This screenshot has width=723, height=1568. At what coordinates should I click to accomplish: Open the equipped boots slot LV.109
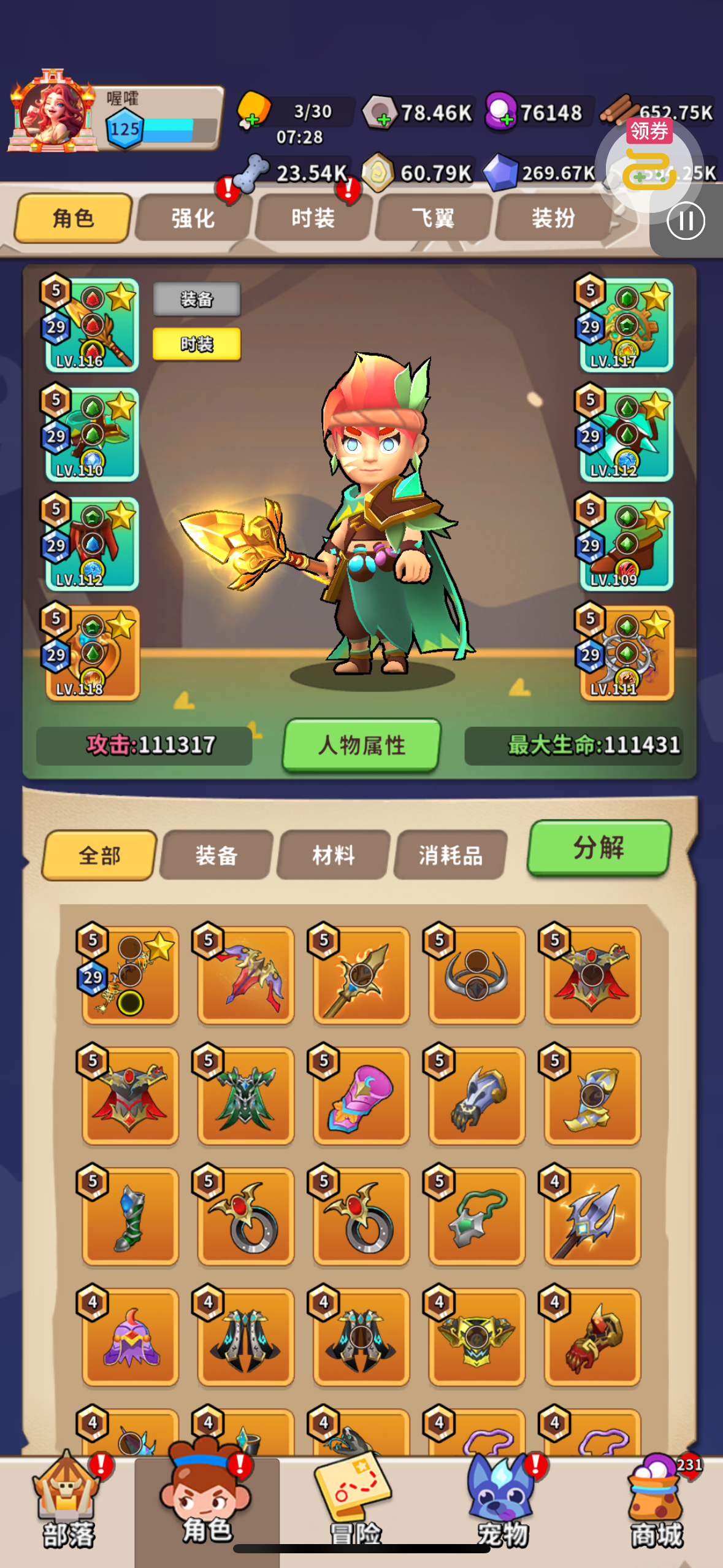pos(626,545)
